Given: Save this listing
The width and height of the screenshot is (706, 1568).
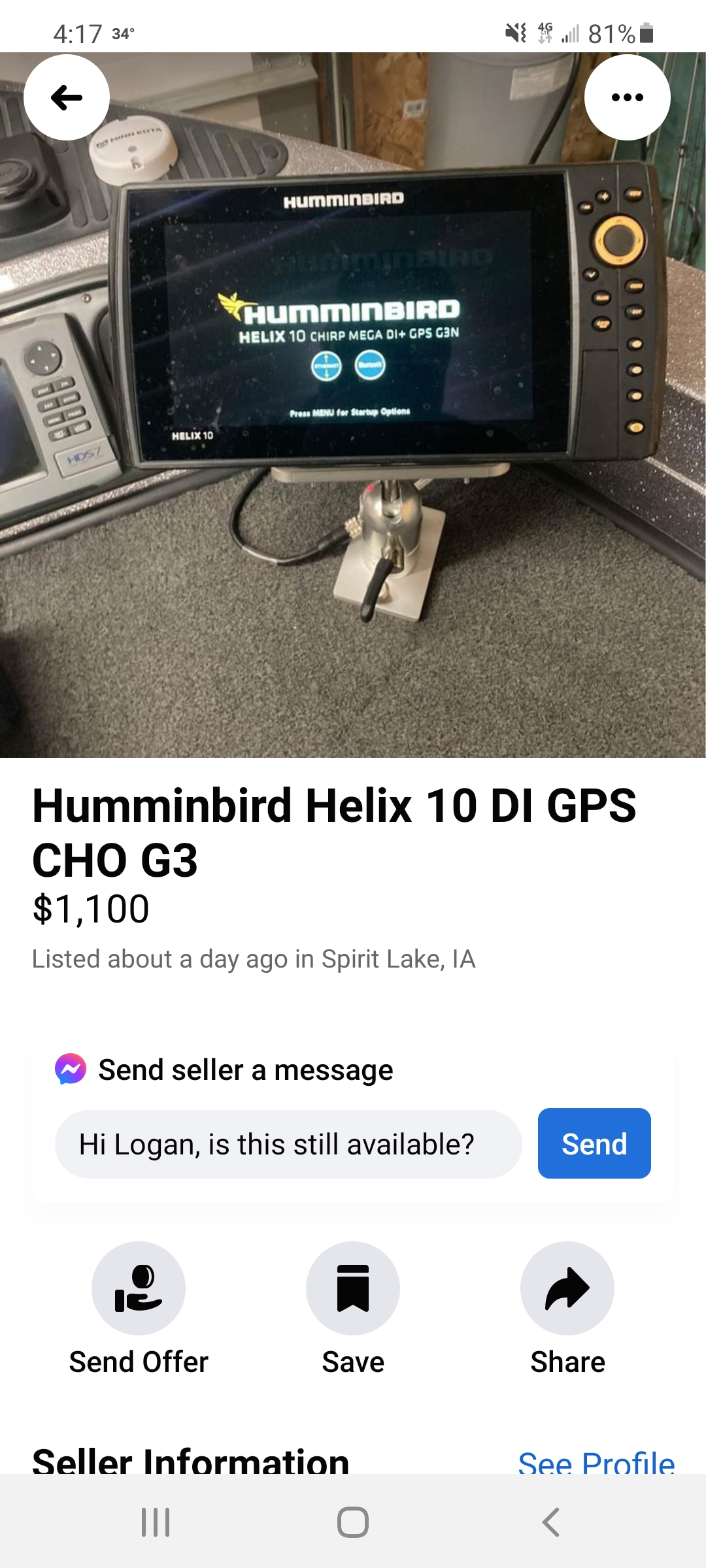Looking at the screenshot, I should click(353, 1310).
